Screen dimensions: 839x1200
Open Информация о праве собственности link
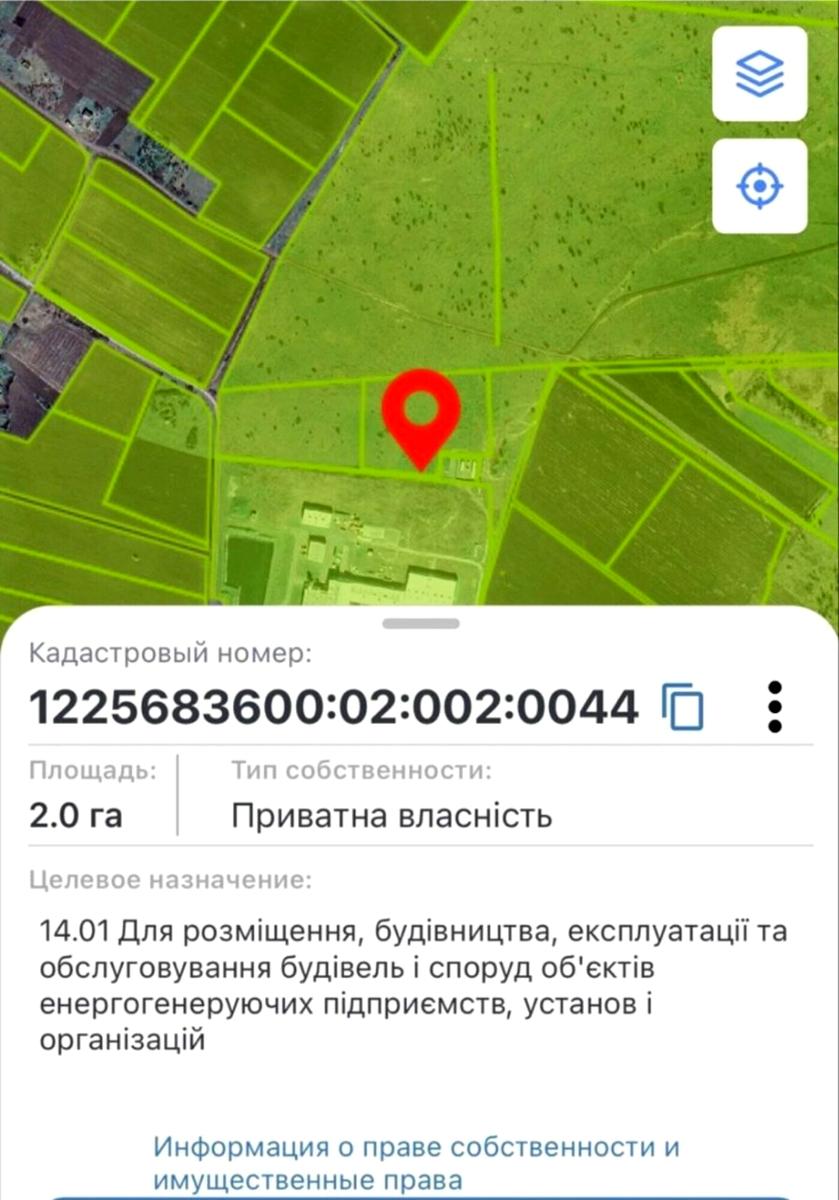tap(416, 1162)
